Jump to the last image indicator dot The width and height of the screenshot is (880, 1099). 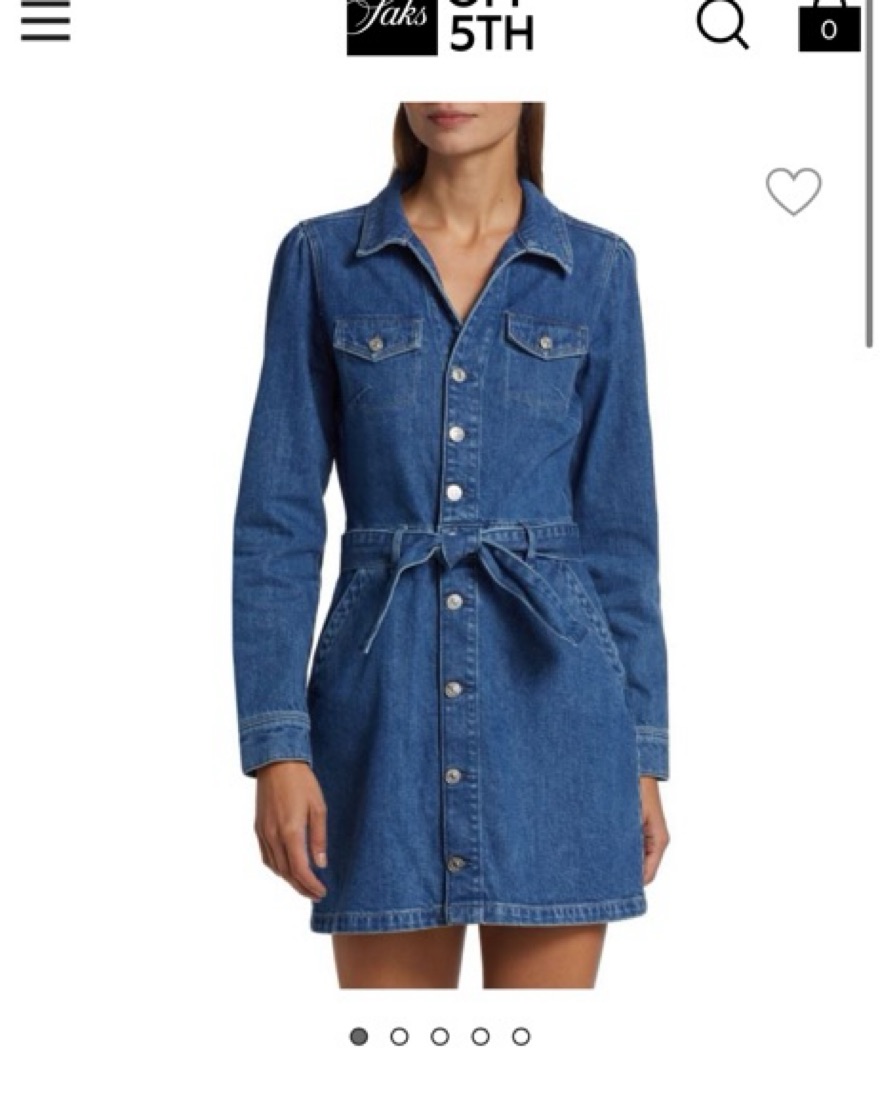coord(521,1037)
